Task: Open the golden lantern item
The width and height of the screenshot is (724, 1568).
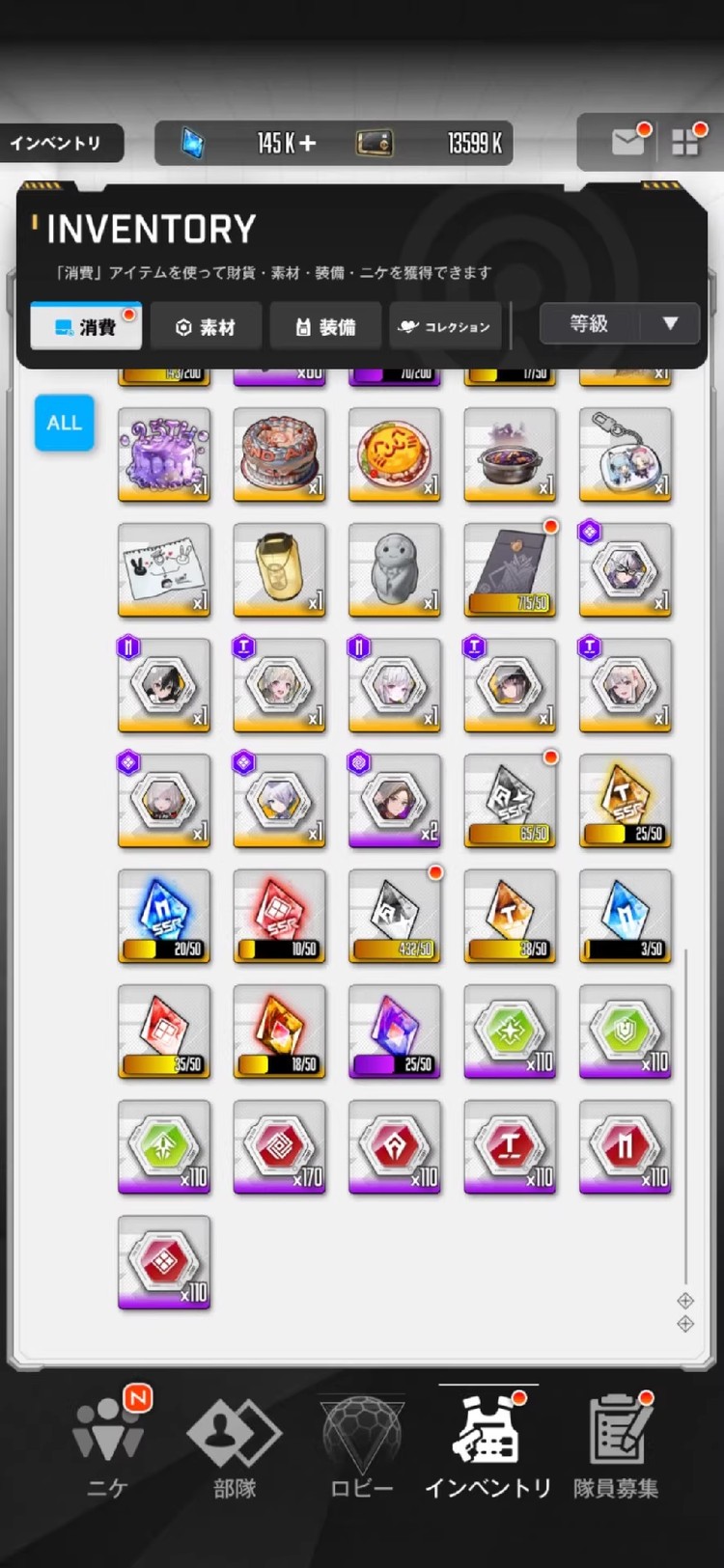Action: 280,569
